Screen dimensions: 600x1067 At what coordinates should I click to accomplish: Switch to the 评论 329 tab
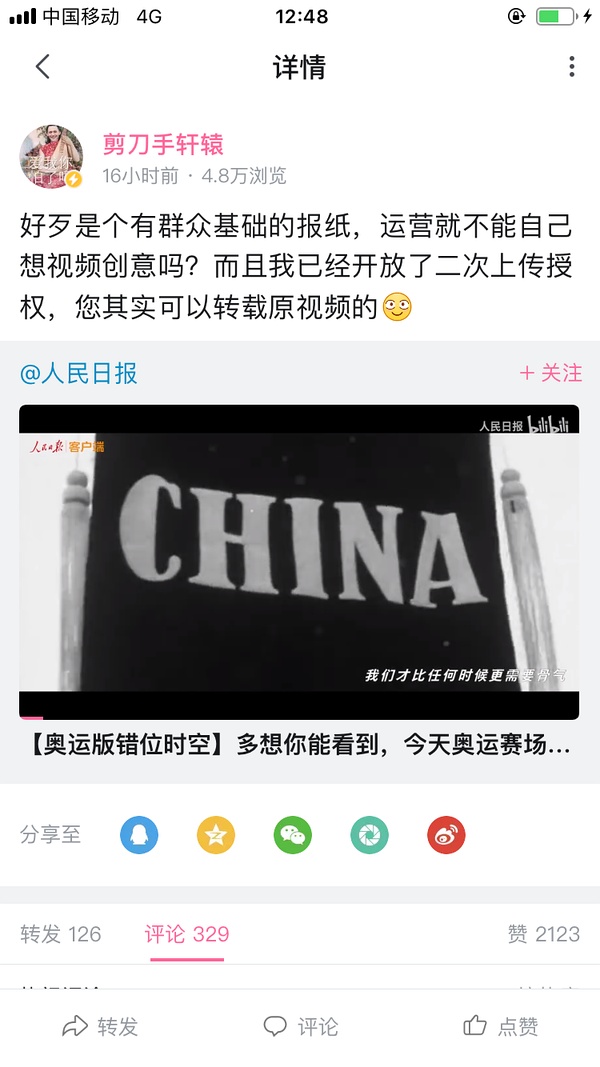coord(187,934)
